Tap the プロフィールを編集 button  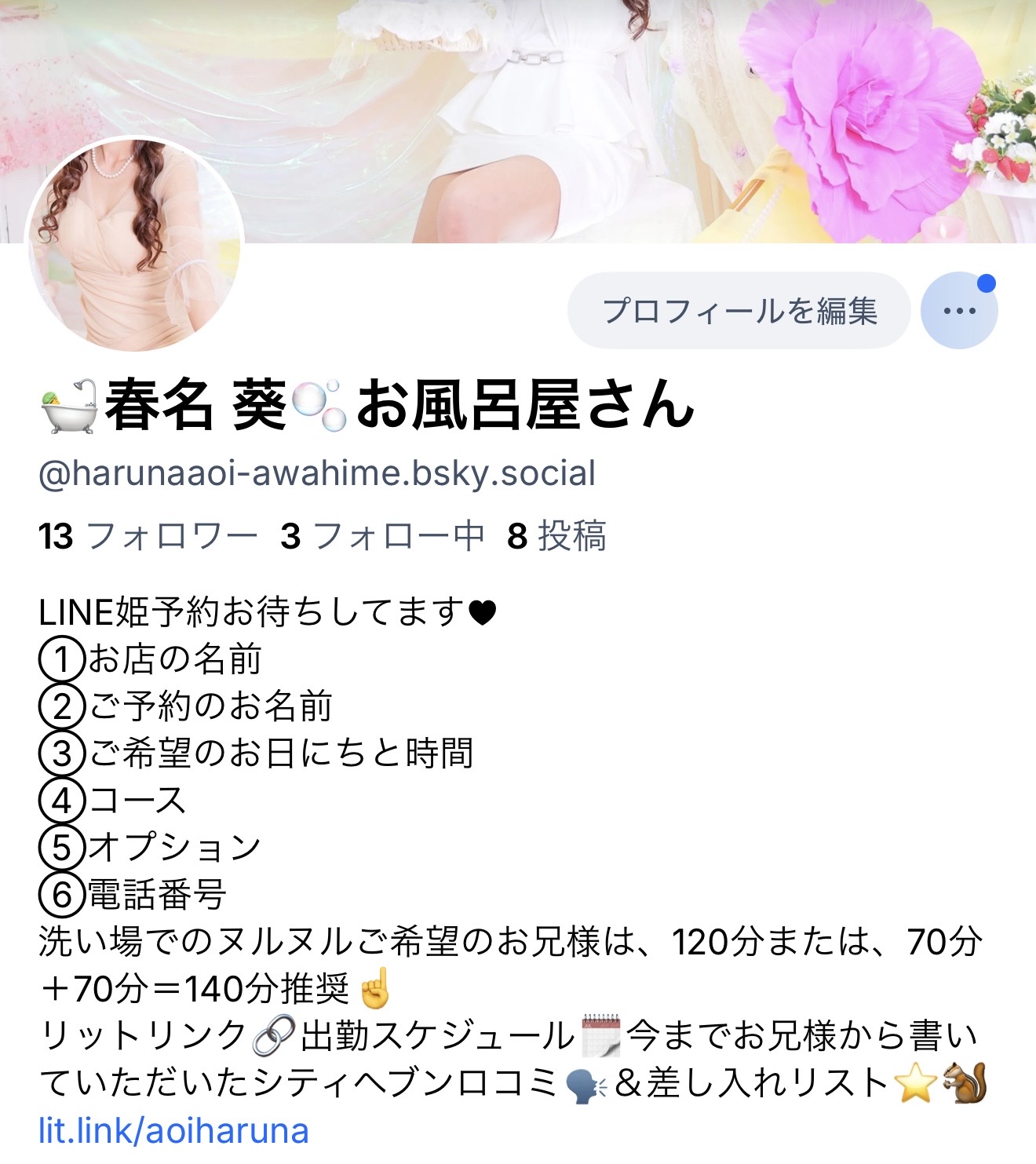739,311
